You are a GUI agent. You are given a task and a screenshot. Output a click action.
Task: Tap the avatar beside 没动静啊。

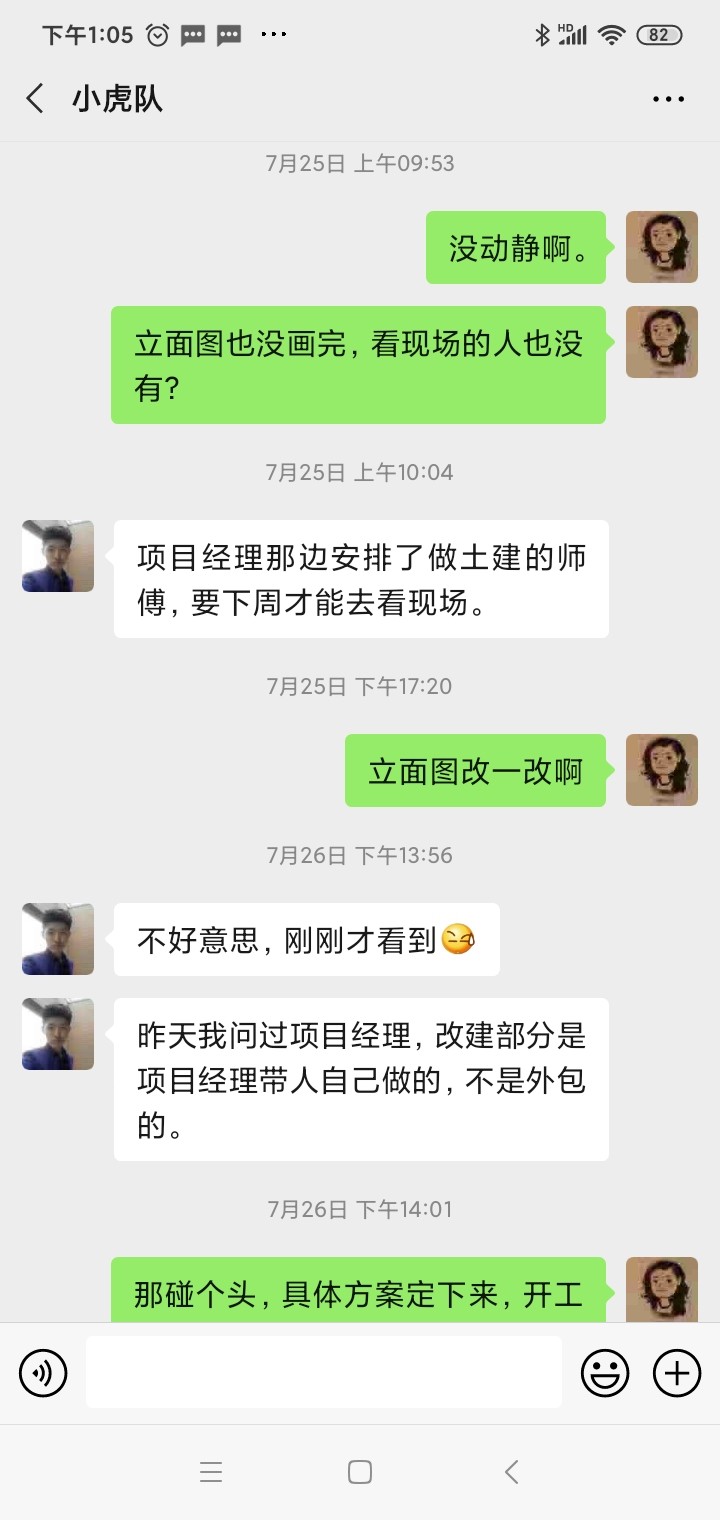(661, 247)
